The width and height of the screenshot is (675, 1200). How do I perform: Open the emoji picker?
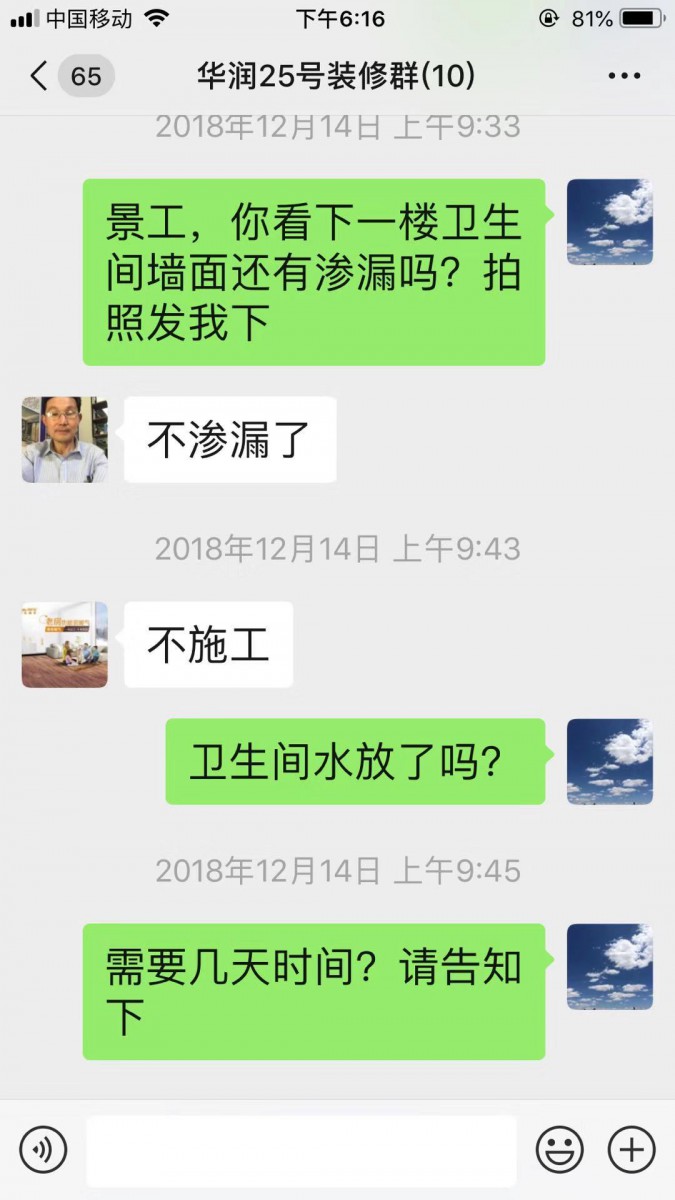(559, 1150)
